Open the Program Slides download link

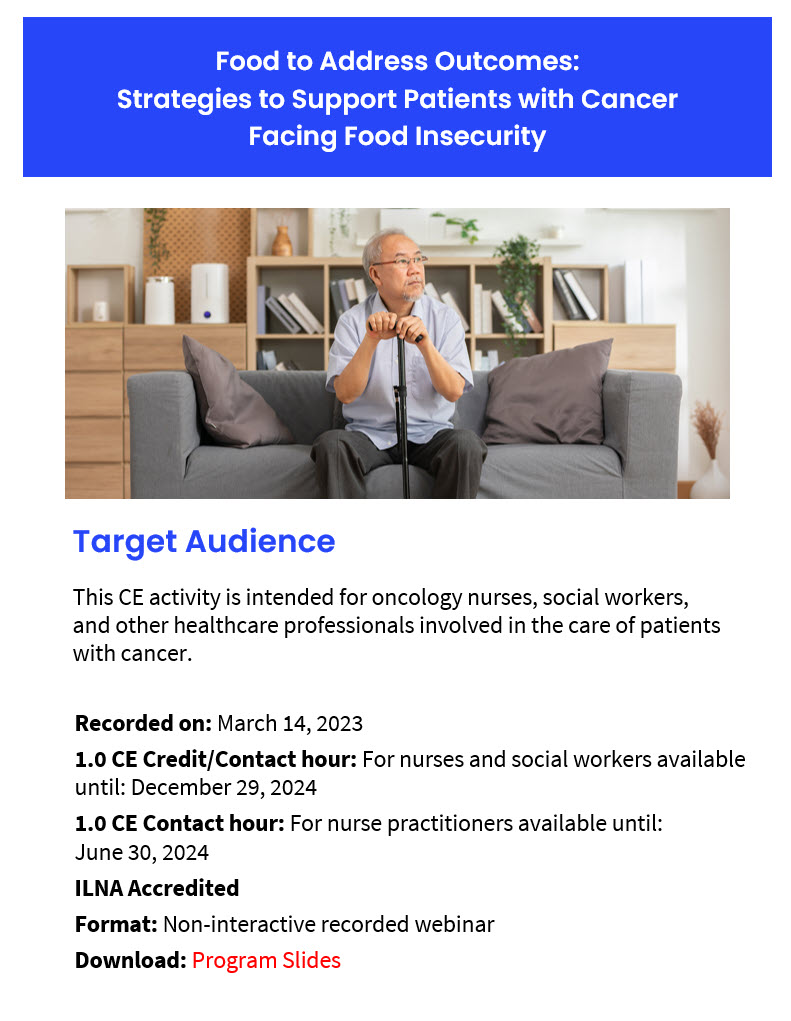point(266,960)
